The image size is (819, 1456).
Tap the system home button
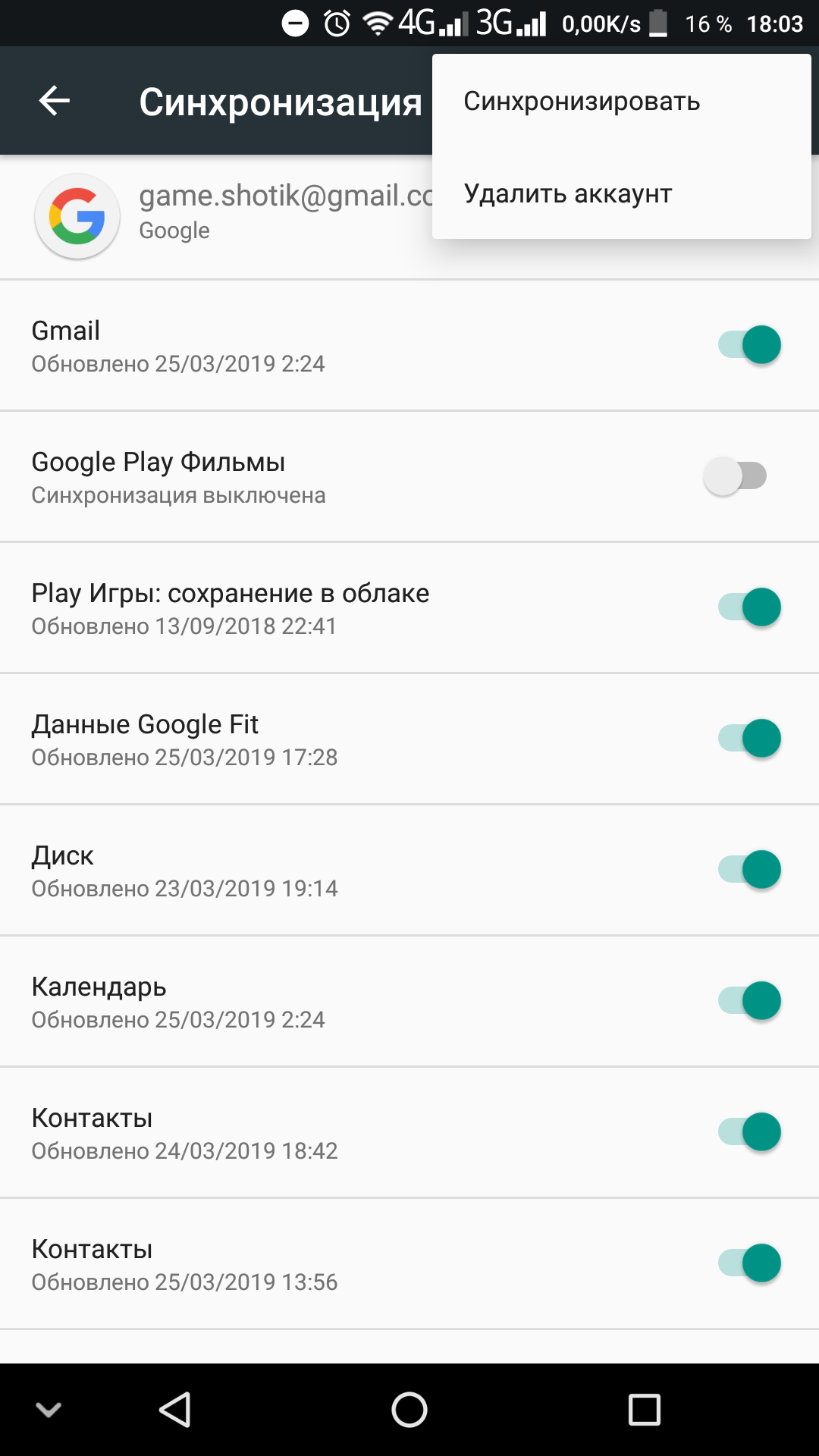[x=409, y=1410]
